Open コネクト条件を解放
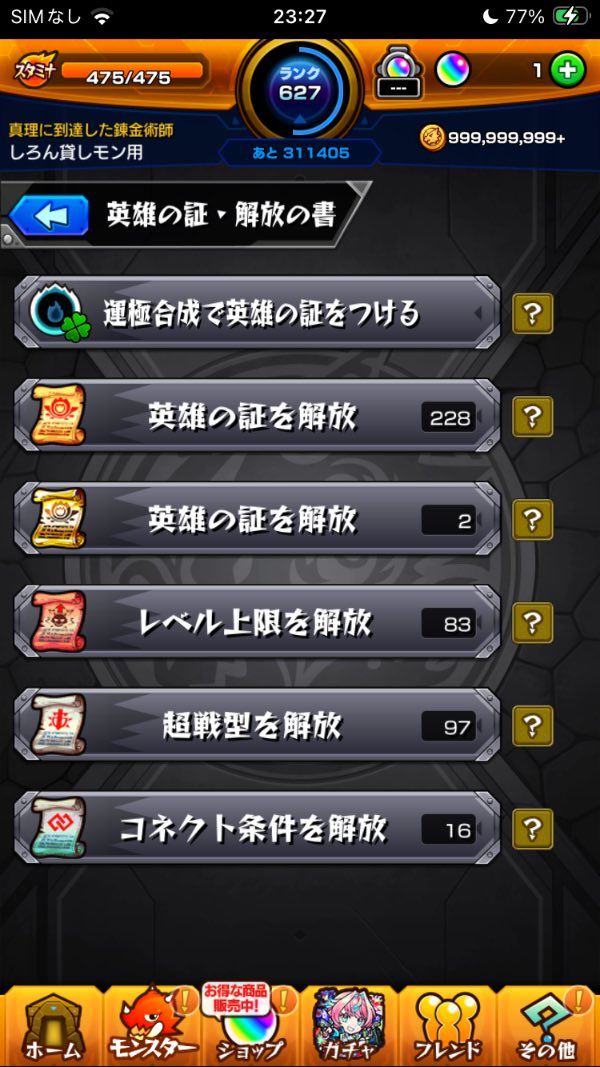The image size is (600, 1067). click(x=257, y=829)
